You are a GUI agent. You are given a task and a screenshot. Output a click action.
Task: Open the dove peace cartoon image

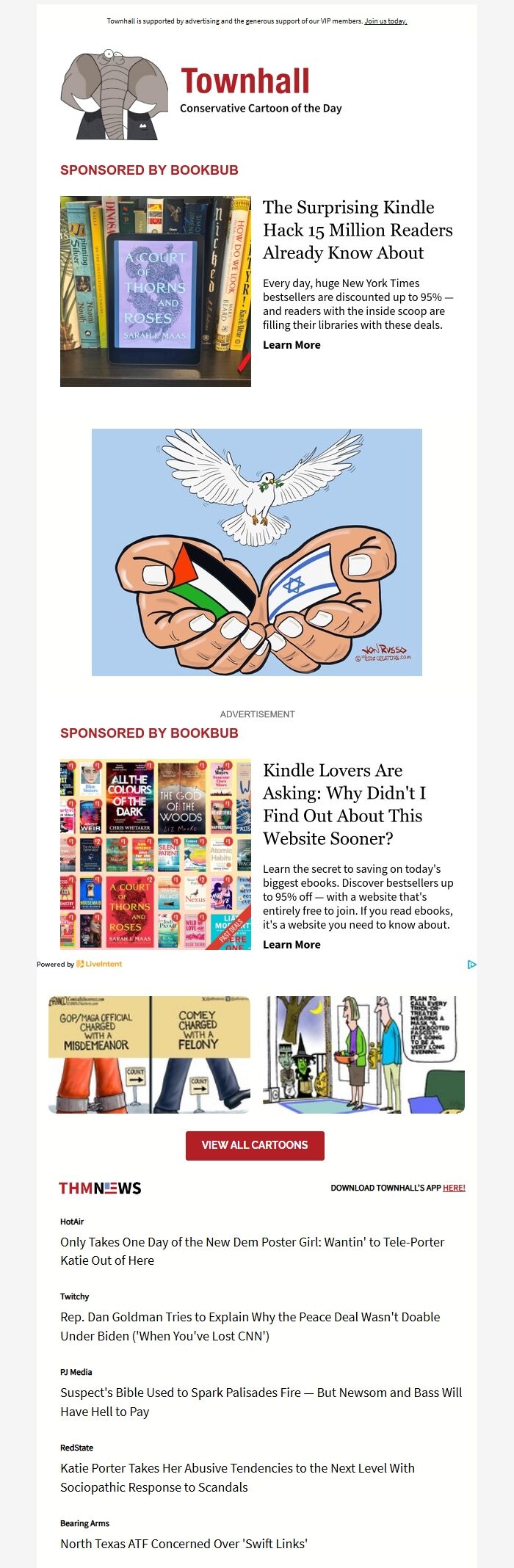[x=257, y=552]
